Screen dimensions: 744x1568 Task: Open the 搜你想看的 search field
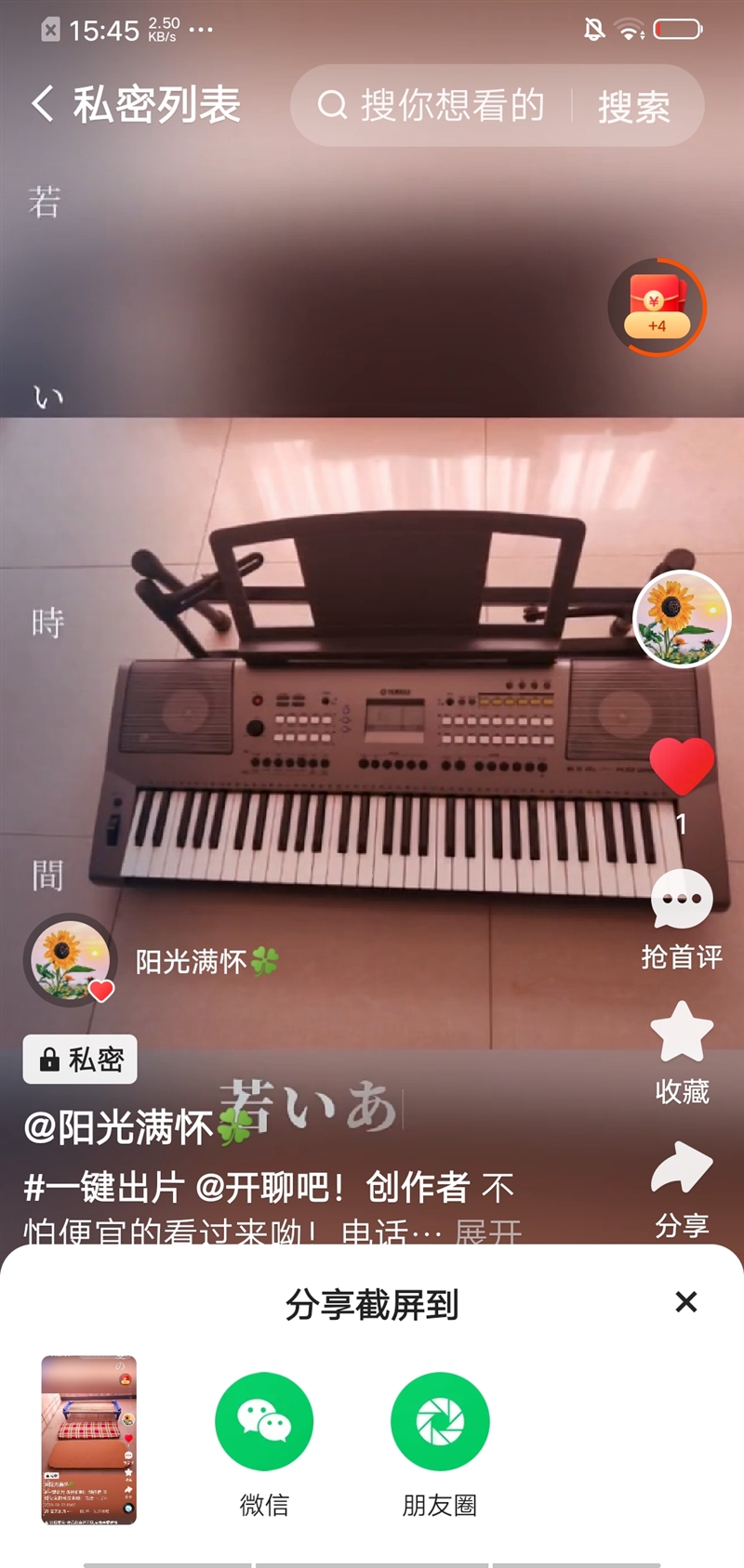(x=437, y=105)
